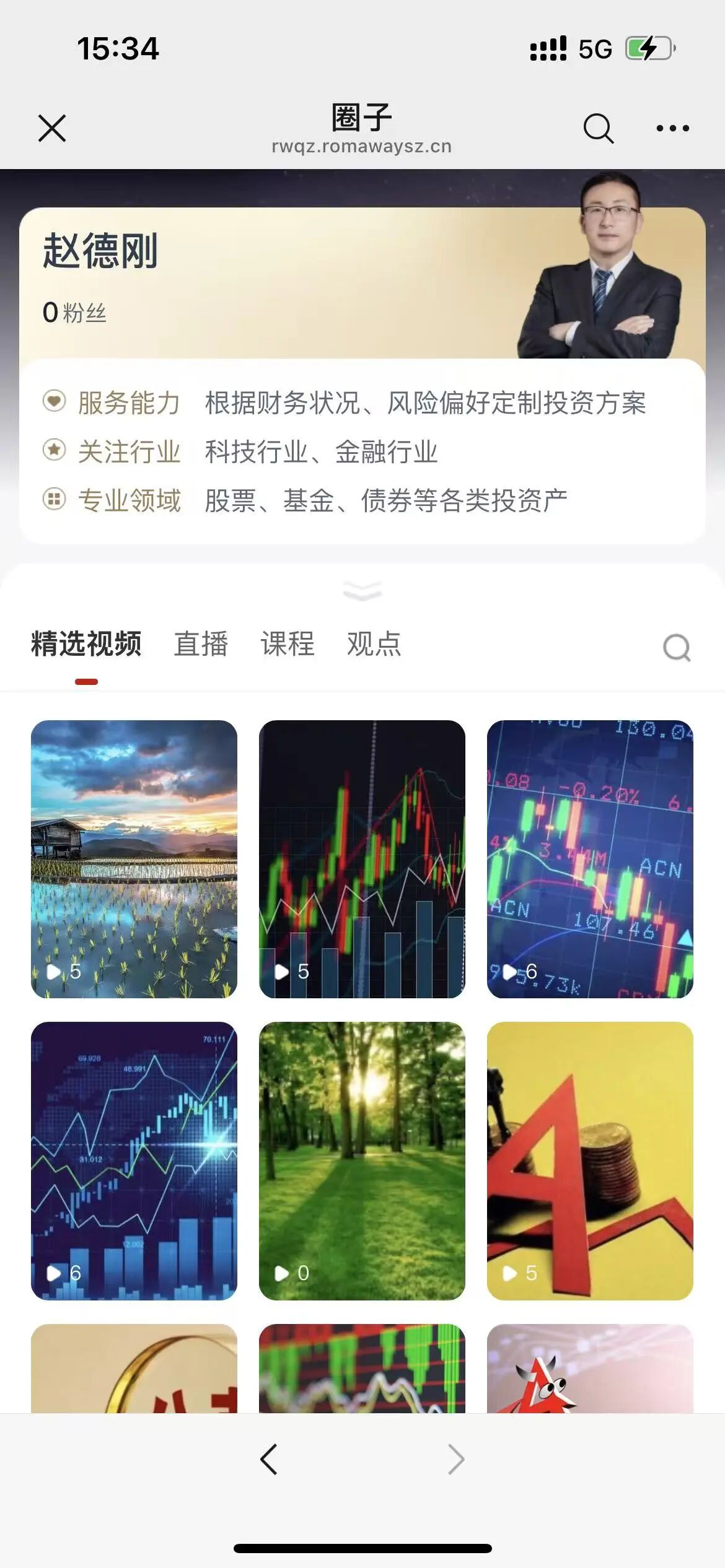This screenshot has width=725, height=1568.
Task: Play the rice paddy sunset video
Action: click(x=134, y=858)
